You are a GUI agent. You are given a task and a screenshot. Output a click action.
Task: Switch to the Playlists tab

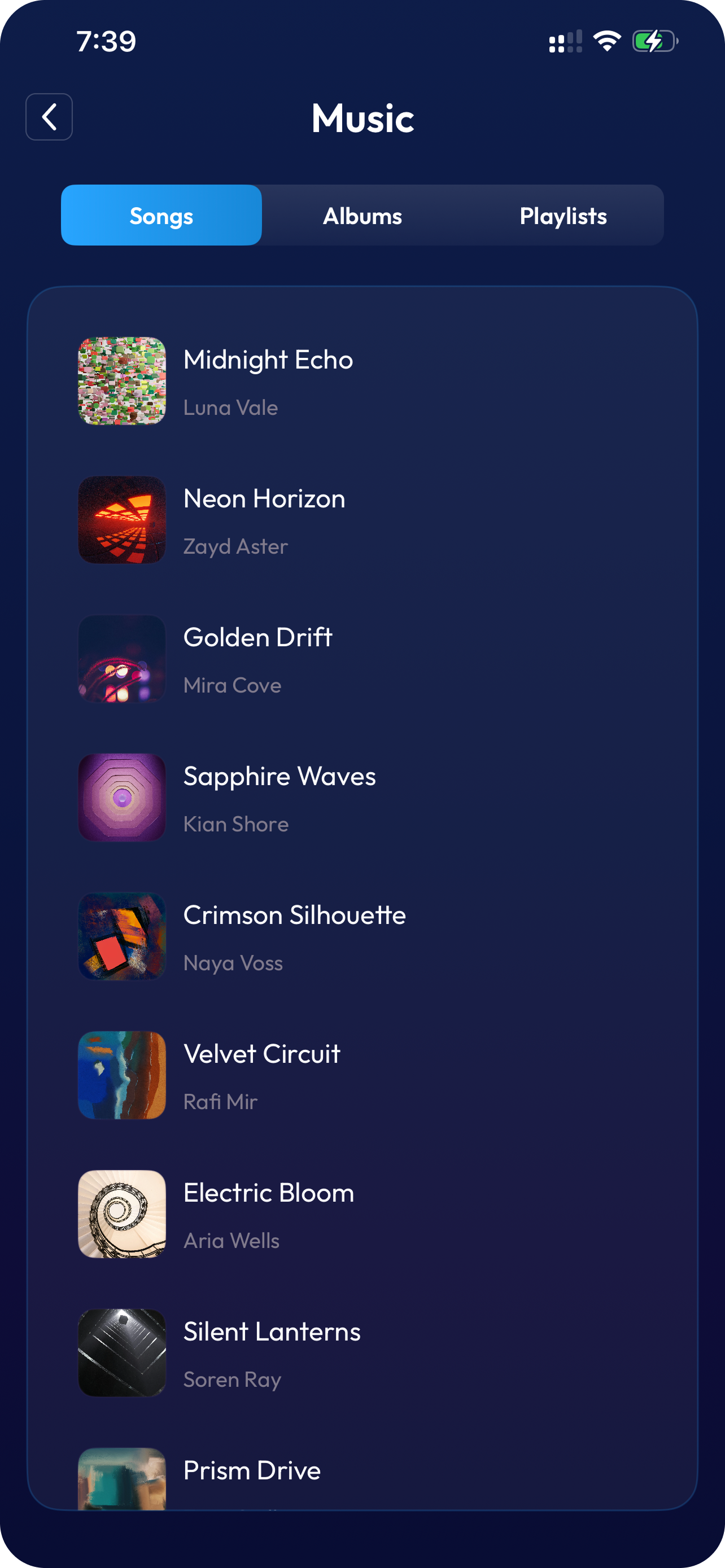click(563, 216)
